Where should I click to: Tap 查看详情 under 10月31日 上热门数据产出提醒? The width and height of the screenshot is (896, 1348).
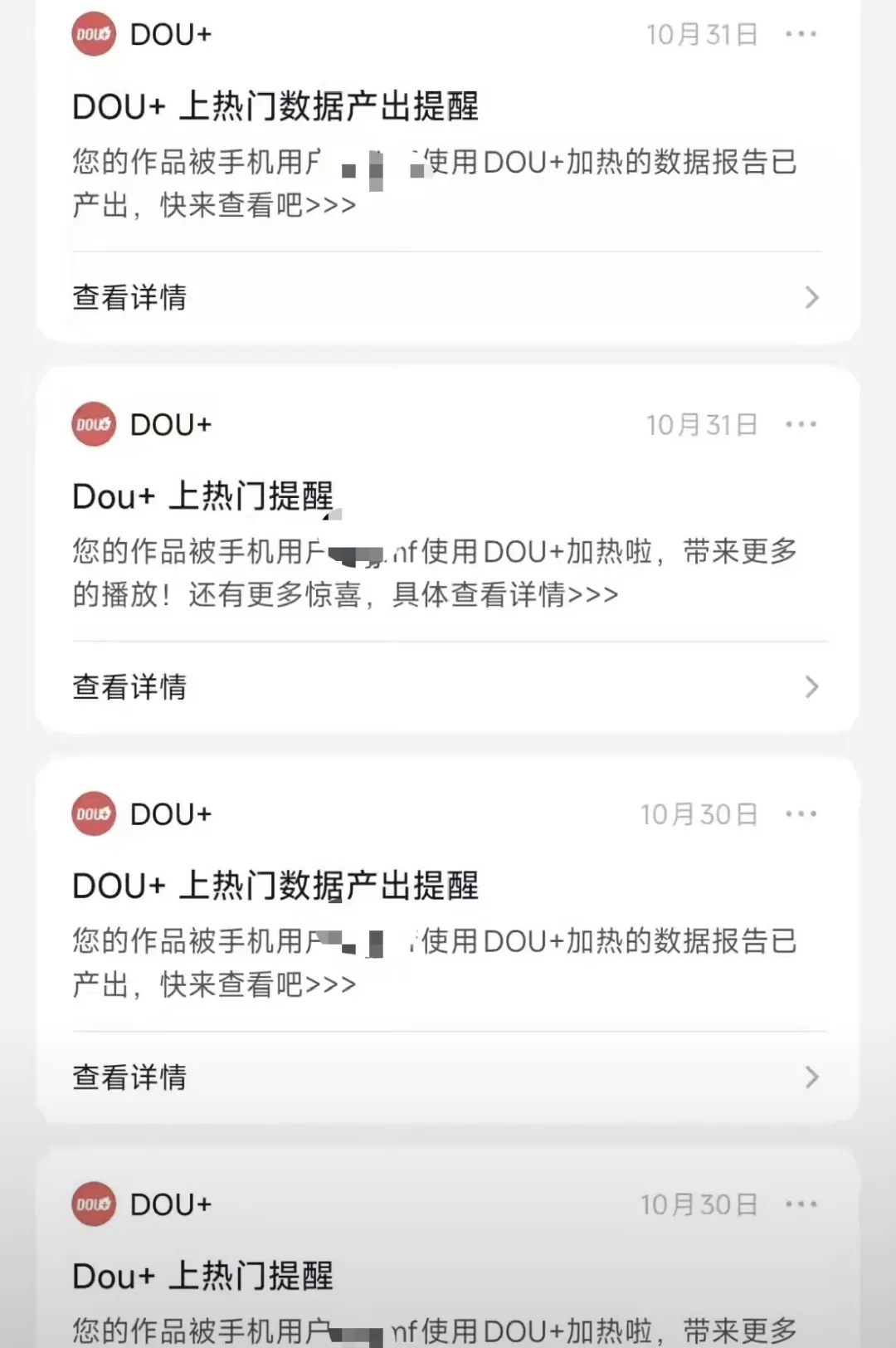click(446, 297)
